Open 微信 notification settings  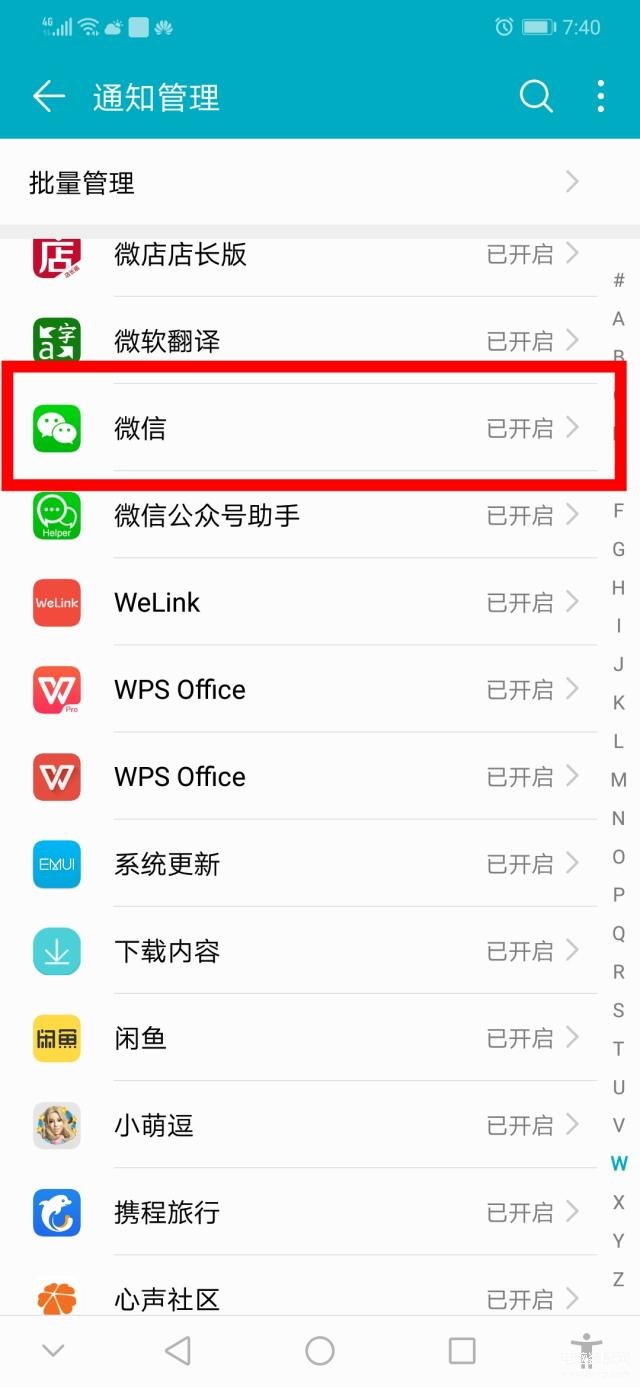coord(300,428)
